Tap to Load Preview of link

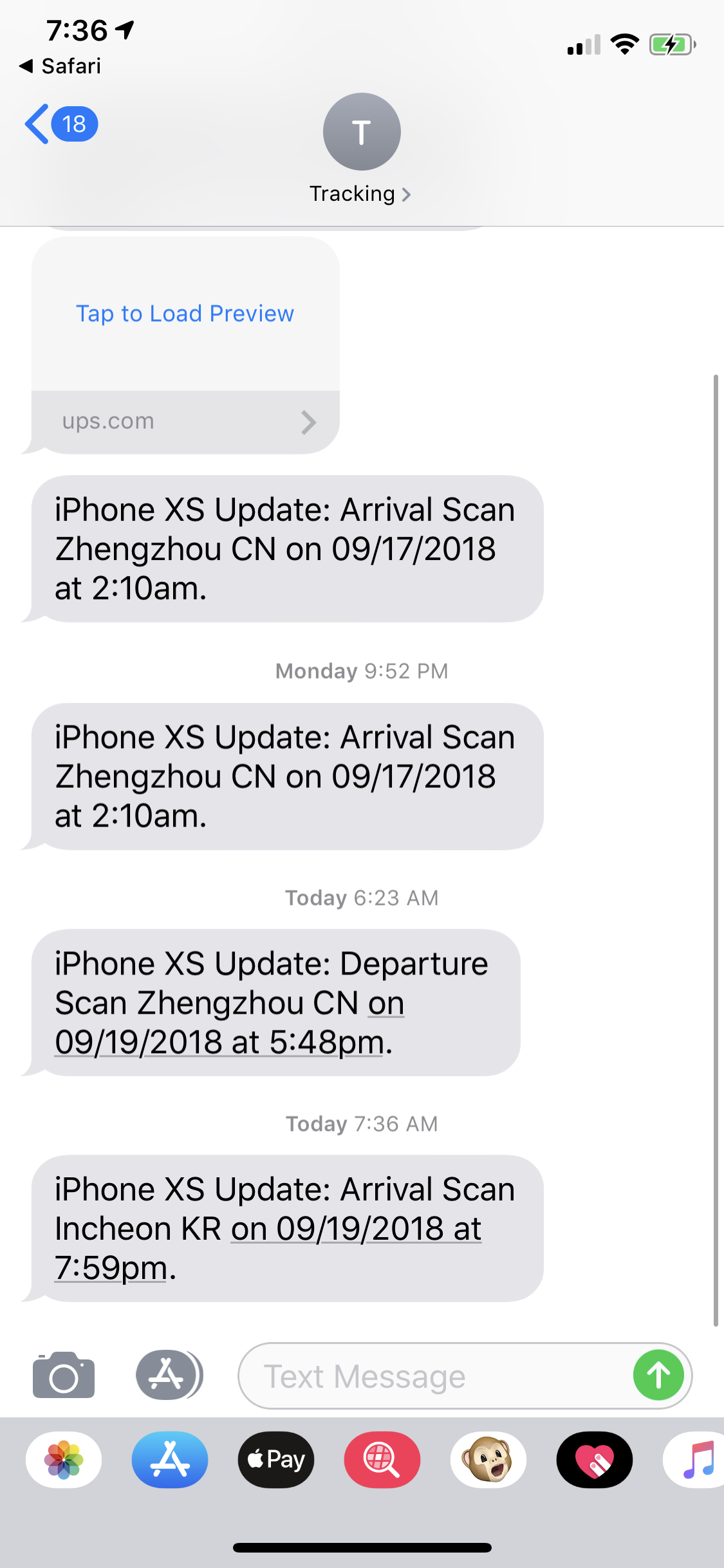[185, 313]
